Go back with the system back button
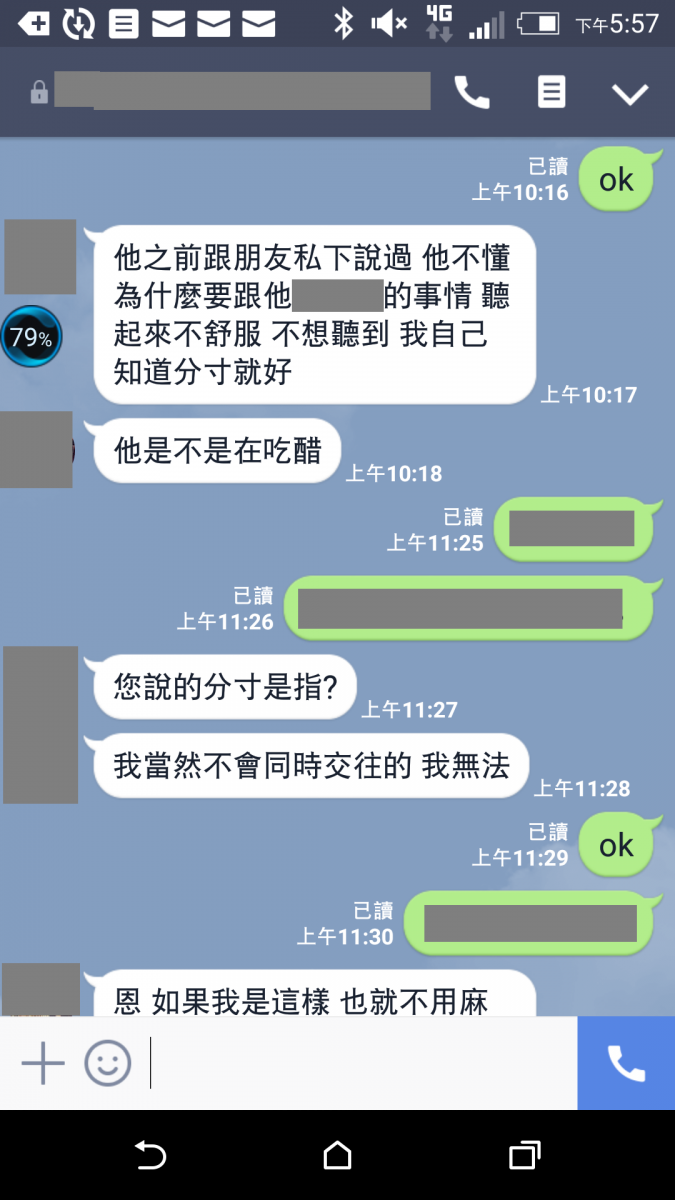 (150, 1156)
